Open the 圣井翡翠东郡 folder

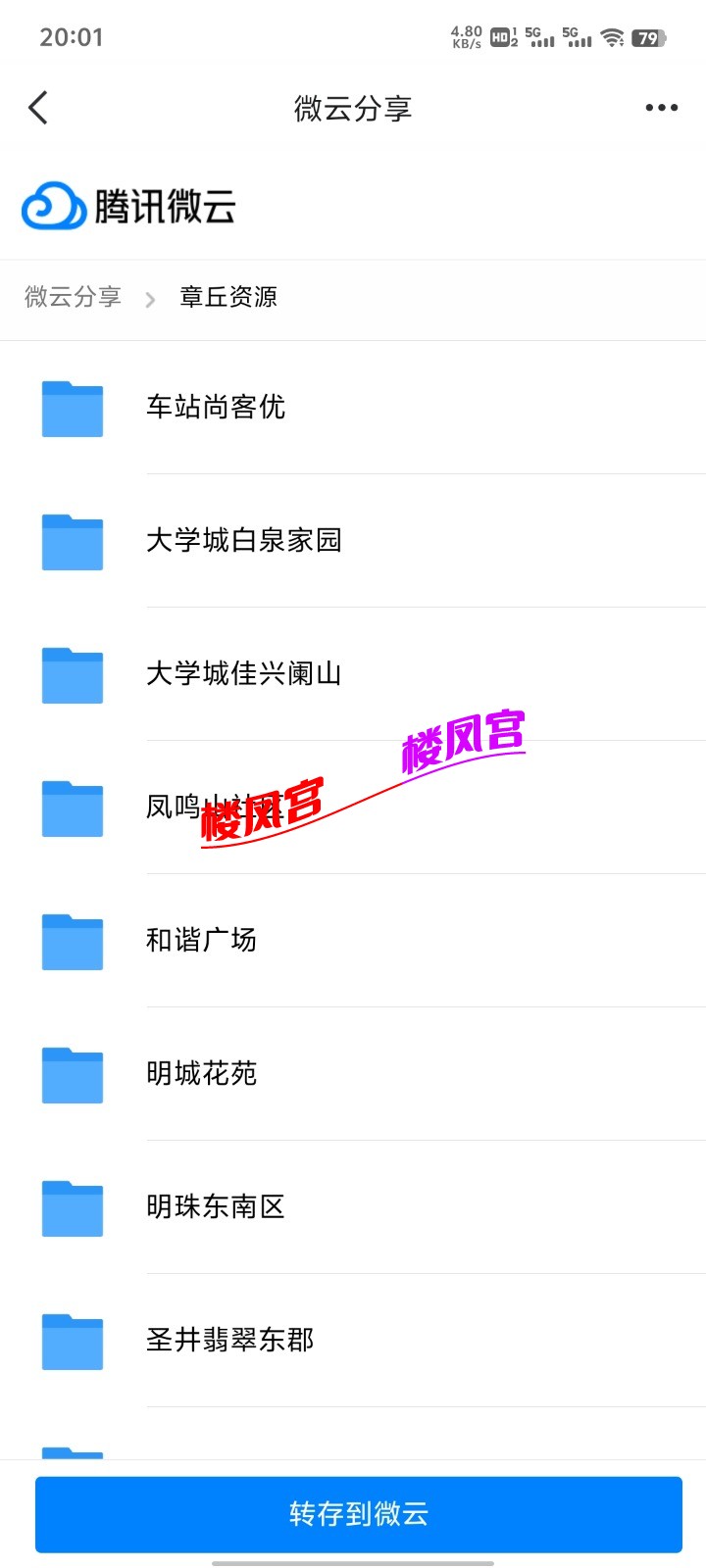[x=229, y=1341]
